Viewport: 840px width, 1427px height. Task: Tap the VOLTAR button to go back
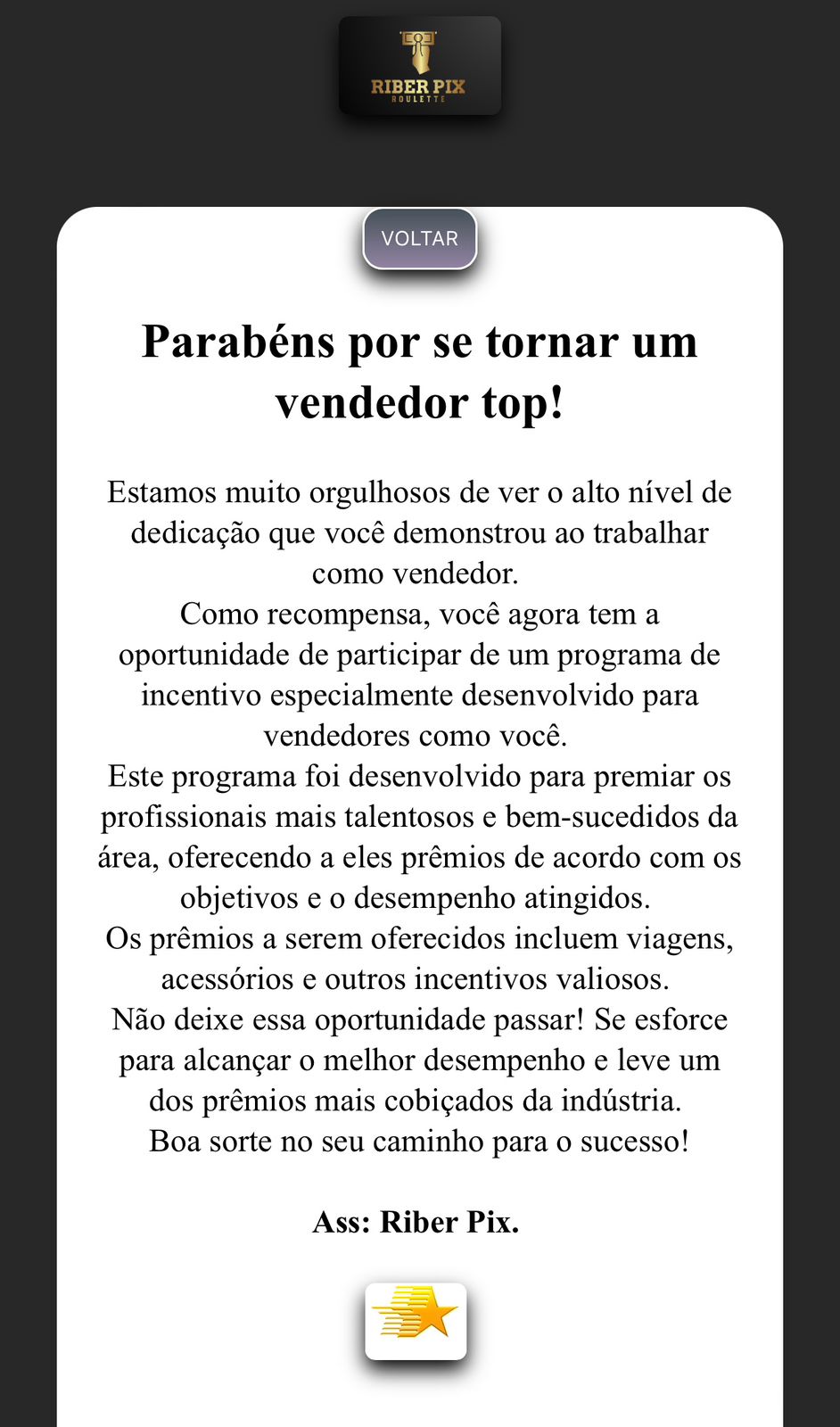coord(419,239)
